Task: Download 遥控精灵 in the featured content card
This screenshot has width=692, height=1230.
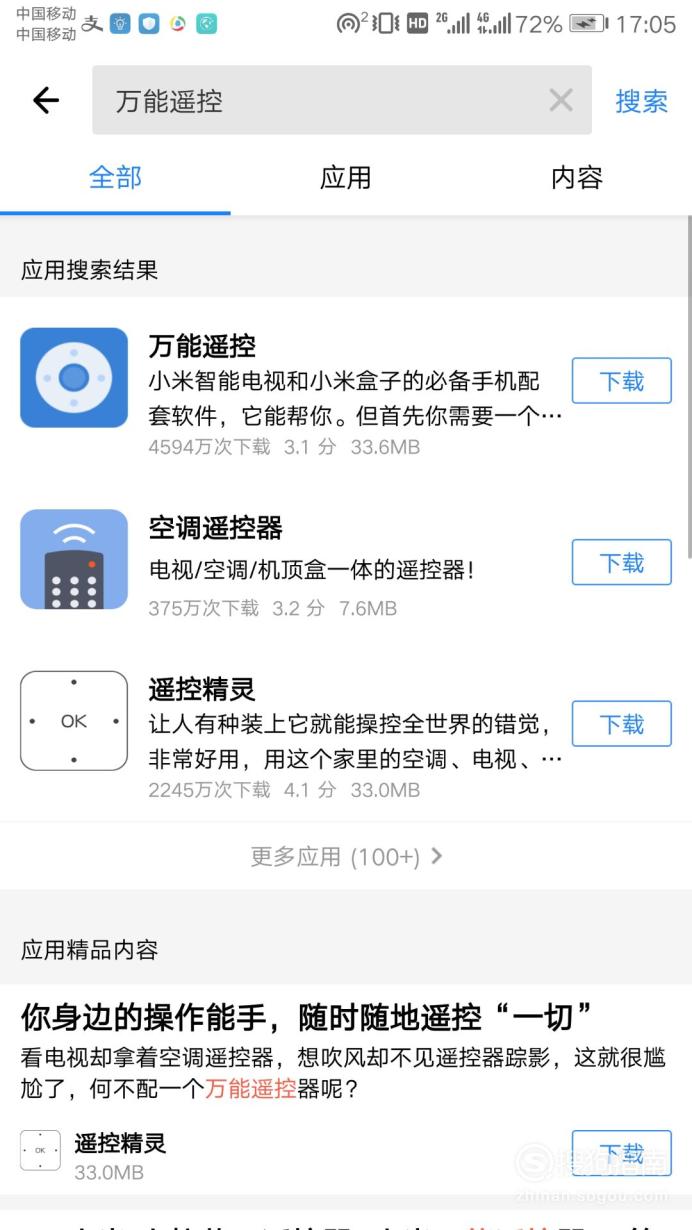Action: 621,1154
